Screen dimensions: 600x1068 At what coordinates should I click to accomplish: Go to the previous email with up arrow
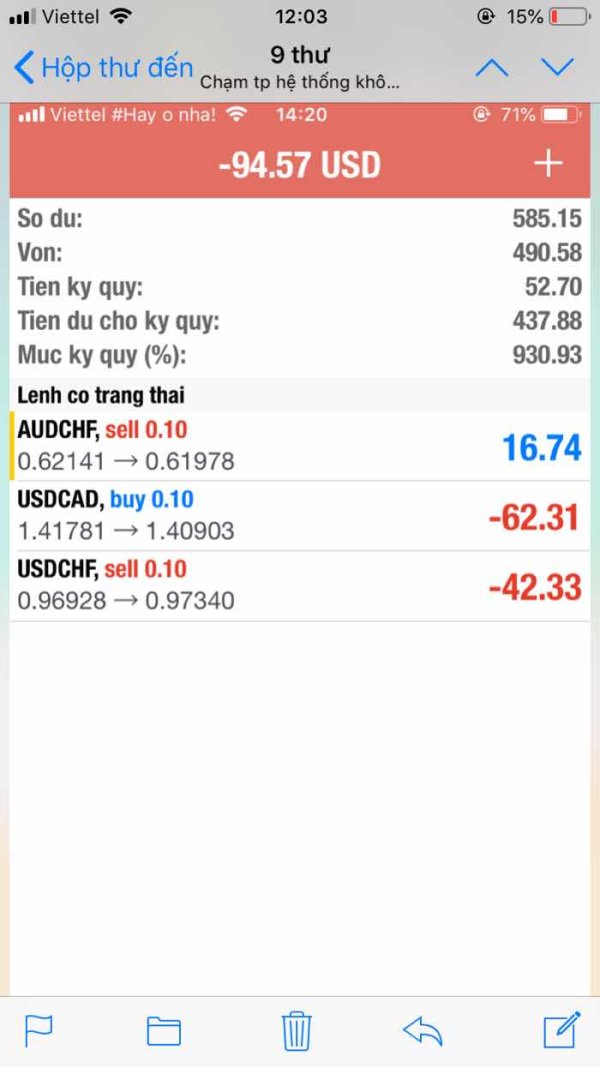click(492, 67)
